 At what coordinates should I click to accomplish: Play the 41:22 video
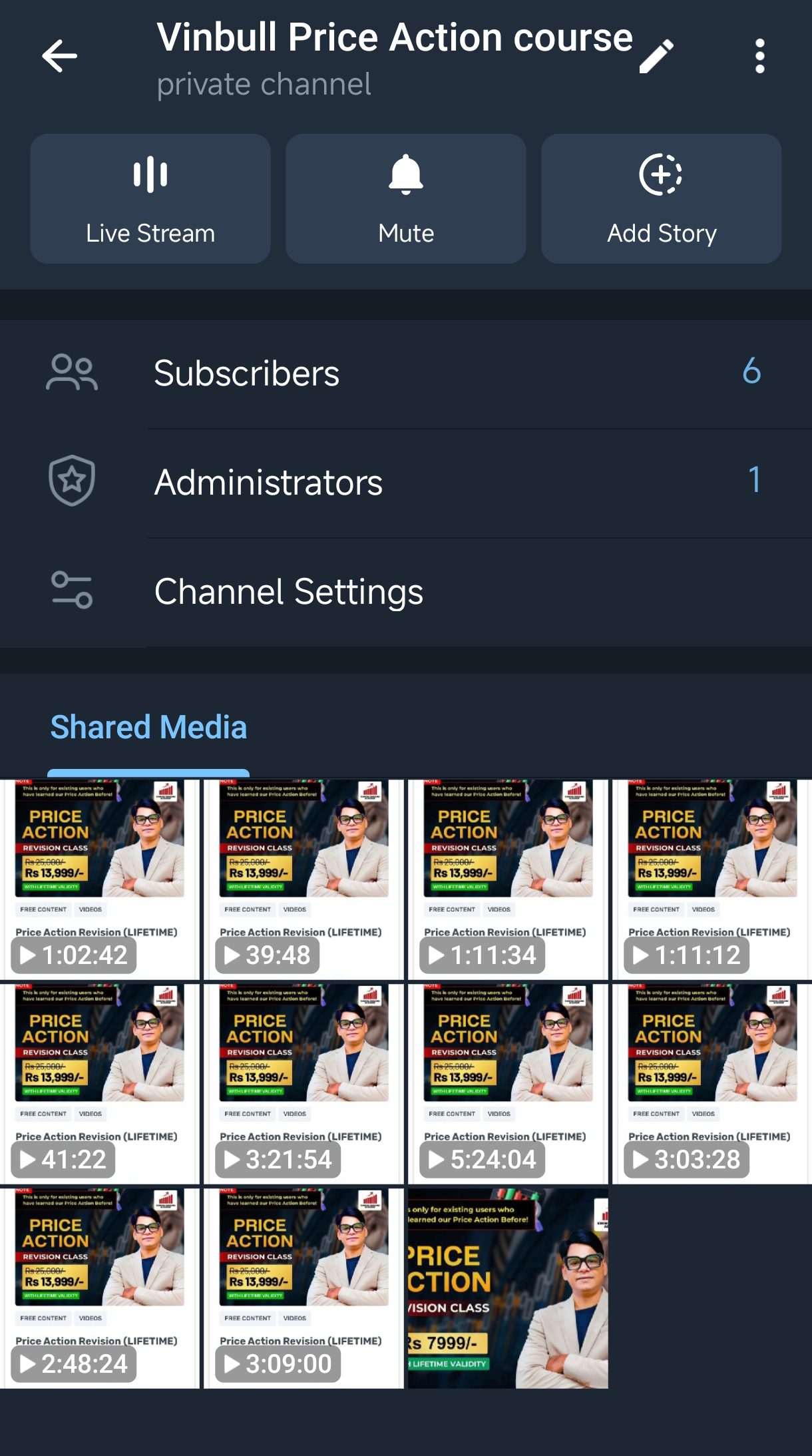click(x=100, y=1084)
